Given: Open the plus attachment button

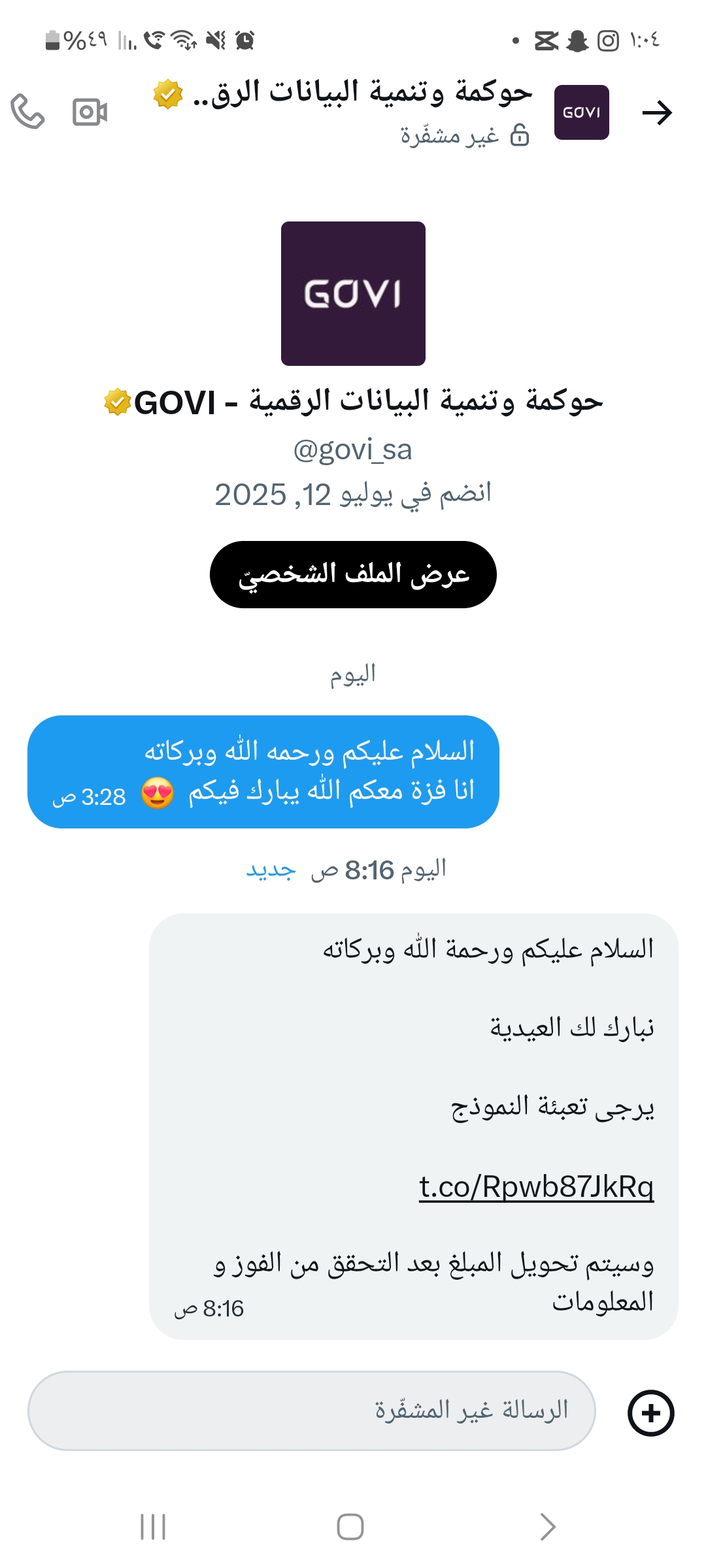Looking at the screenshot, I should pos(650,1413).
